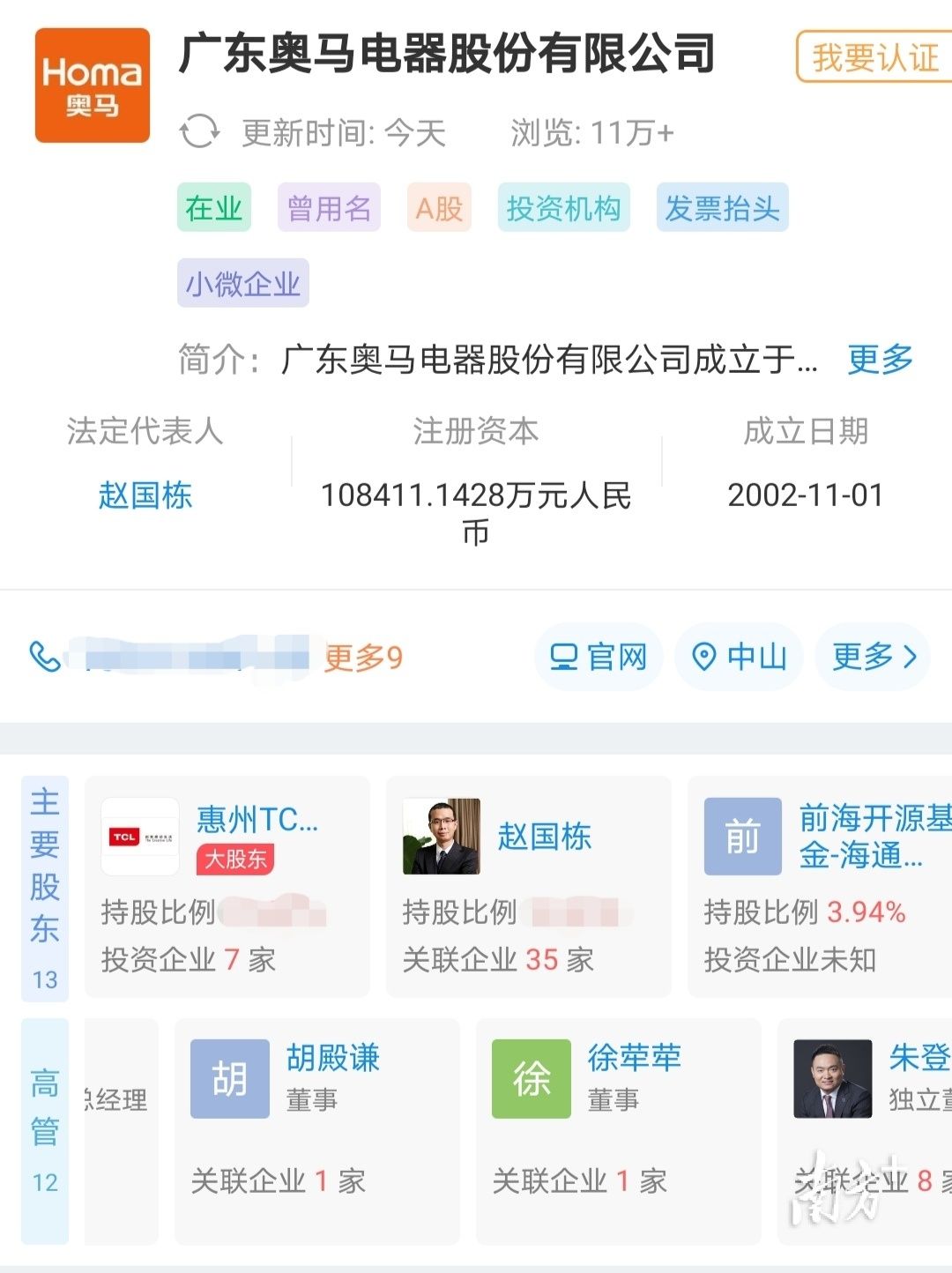Open legal representative 赵国栋
Viewport: 952px width, 1273px height.
pos(145,495)
